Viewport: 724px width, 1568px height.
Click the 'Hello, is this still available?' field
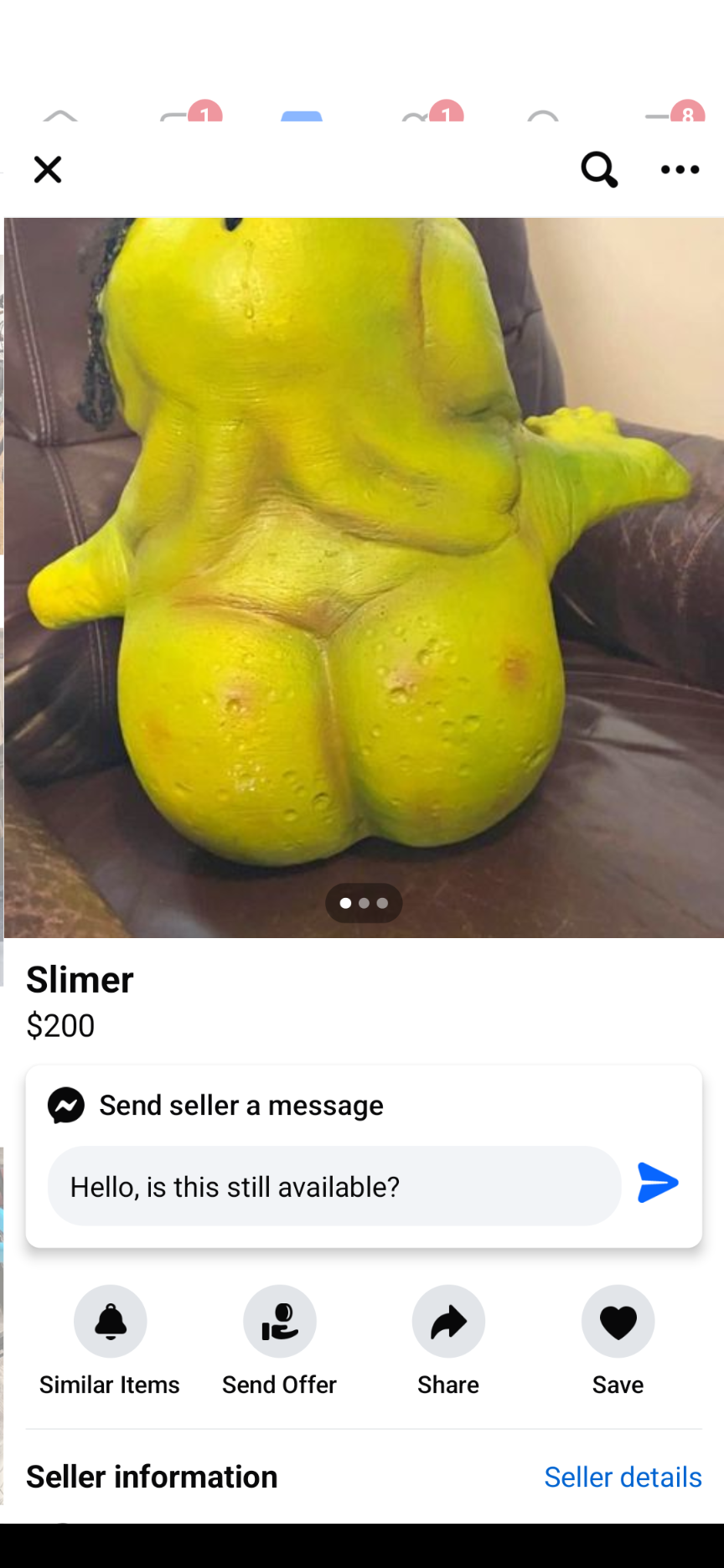coord(334,1185)
